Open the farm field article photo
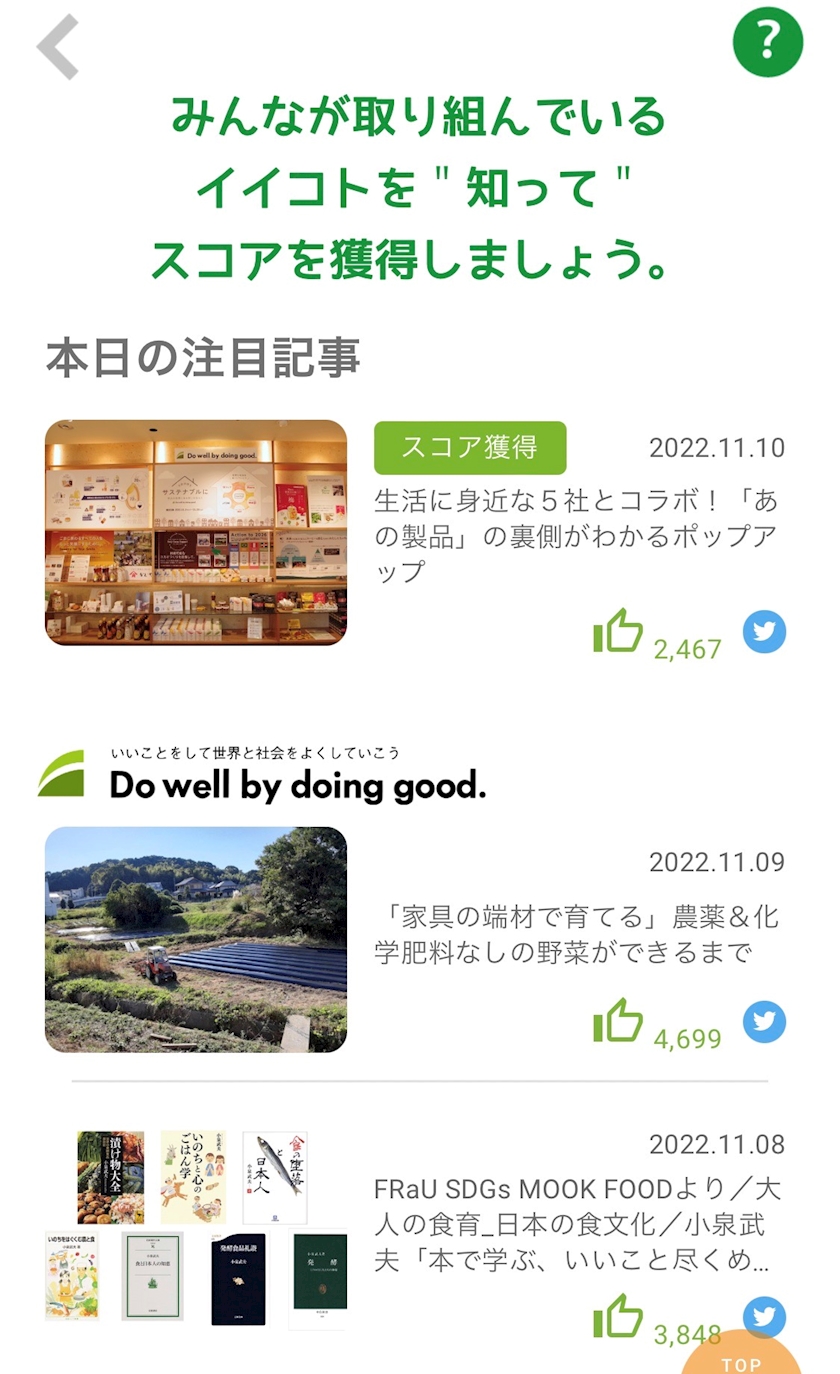 click(196, 939)
